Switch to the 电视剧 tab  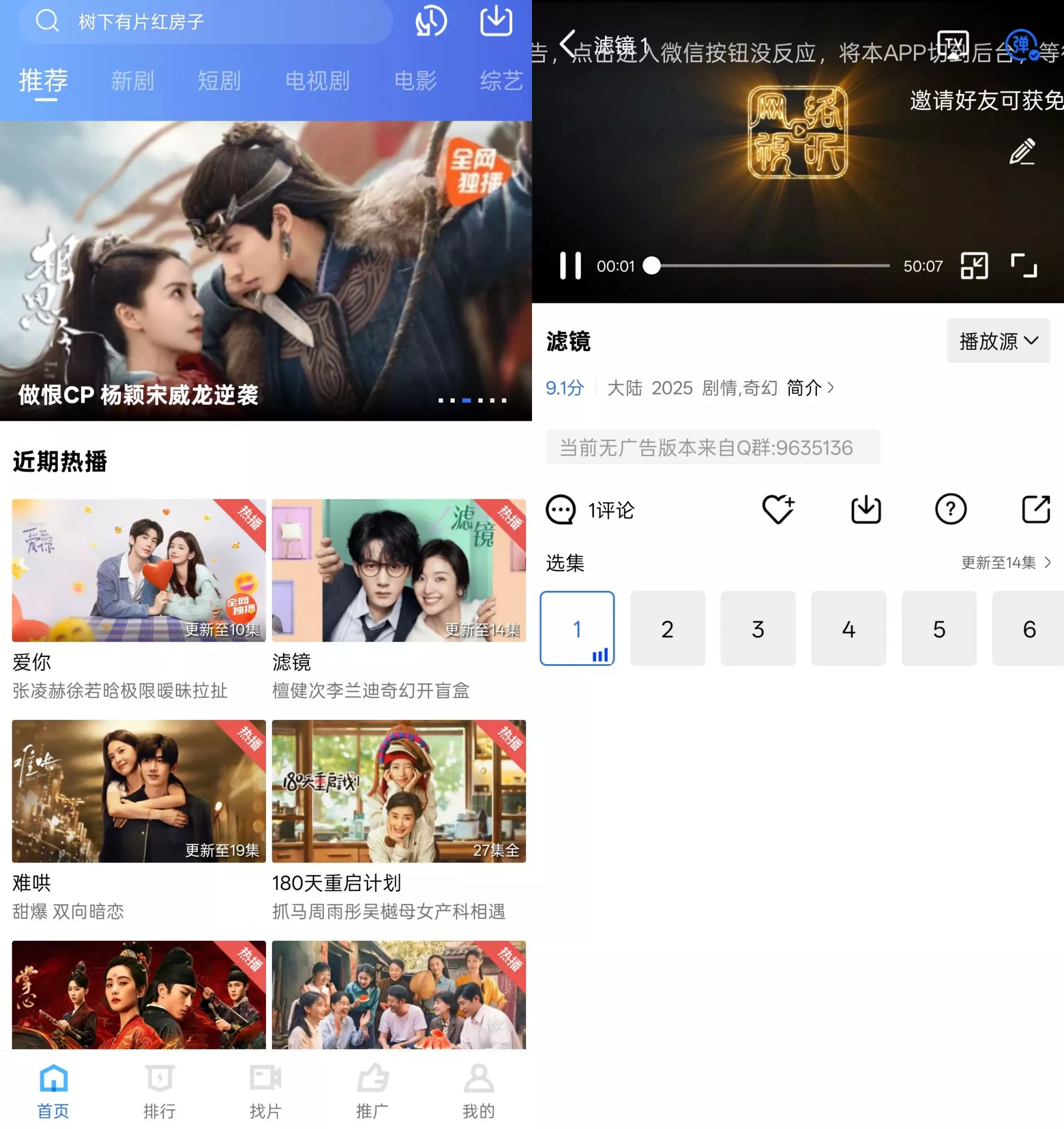317,80
